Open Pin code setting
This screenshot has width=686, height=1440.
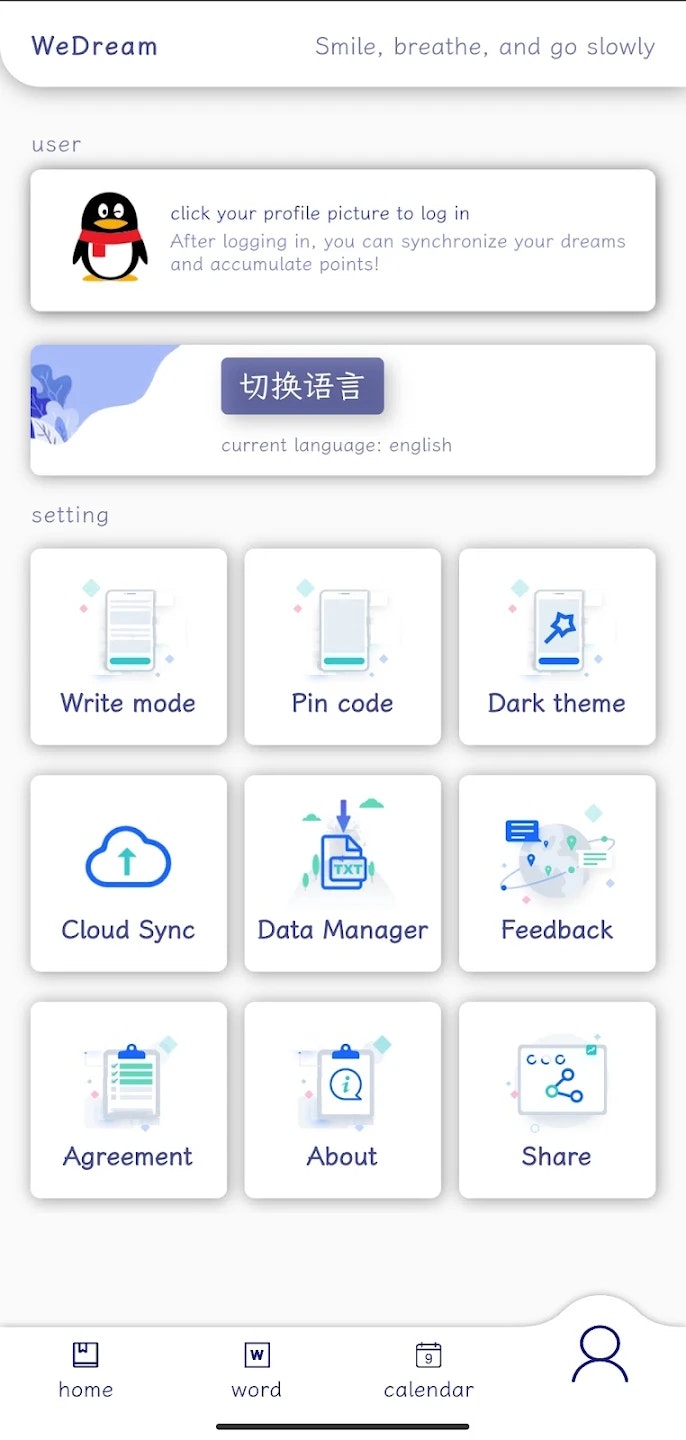342,647
